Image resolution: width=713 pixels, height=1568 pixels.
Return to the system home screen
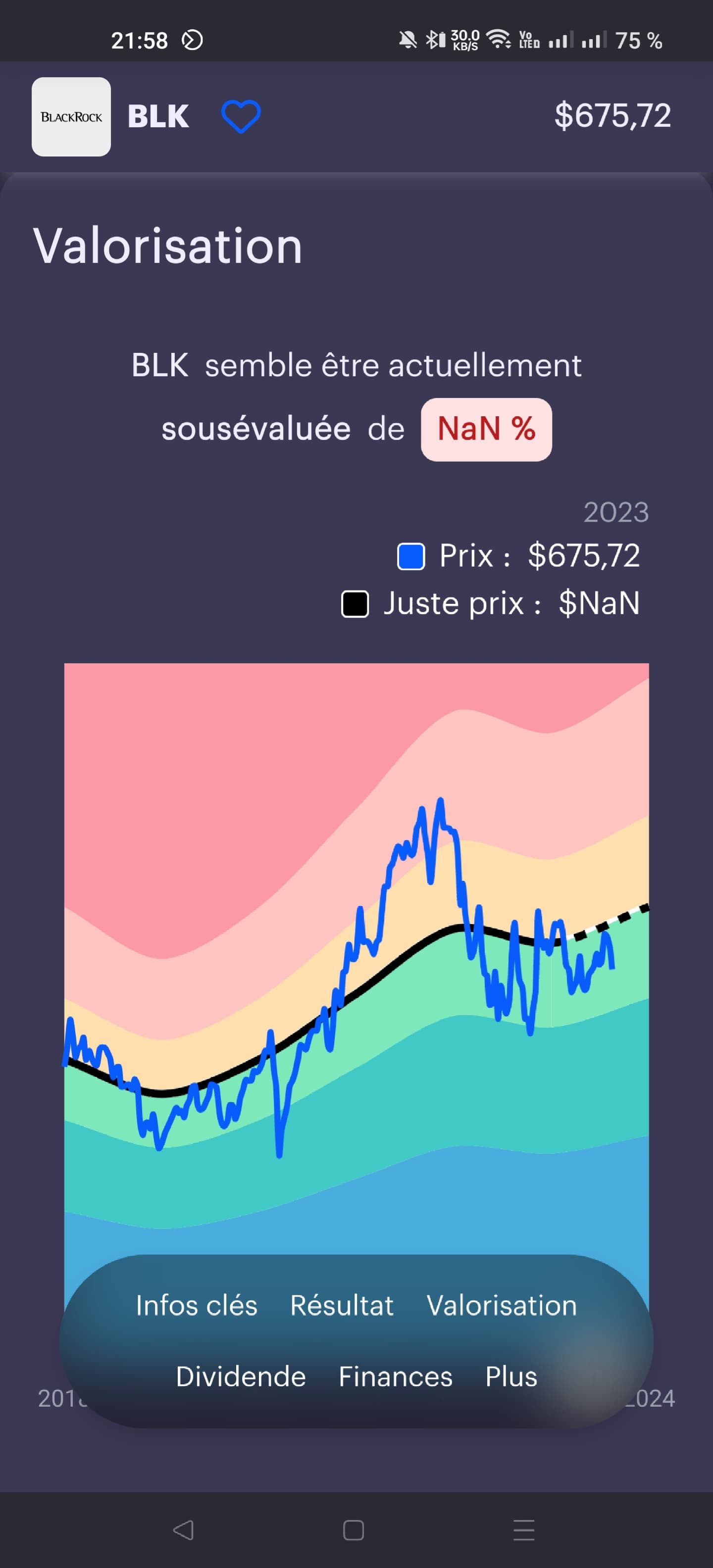[353, 1530]
